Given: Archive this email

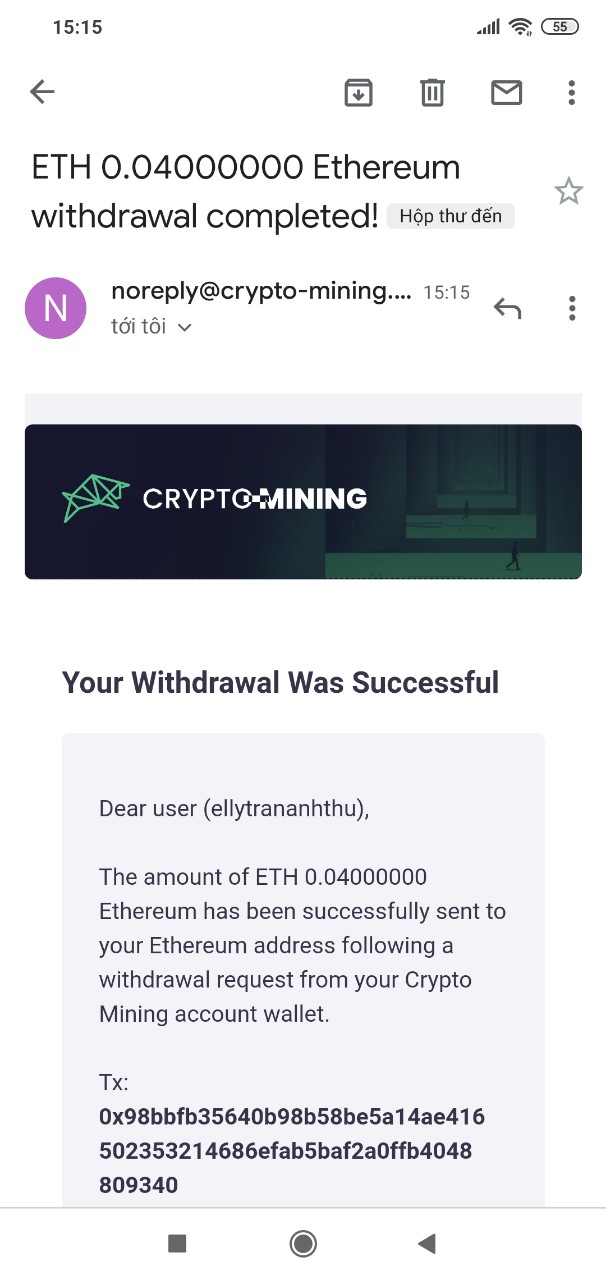Looking at the screenshot, I should pos(358,93).
